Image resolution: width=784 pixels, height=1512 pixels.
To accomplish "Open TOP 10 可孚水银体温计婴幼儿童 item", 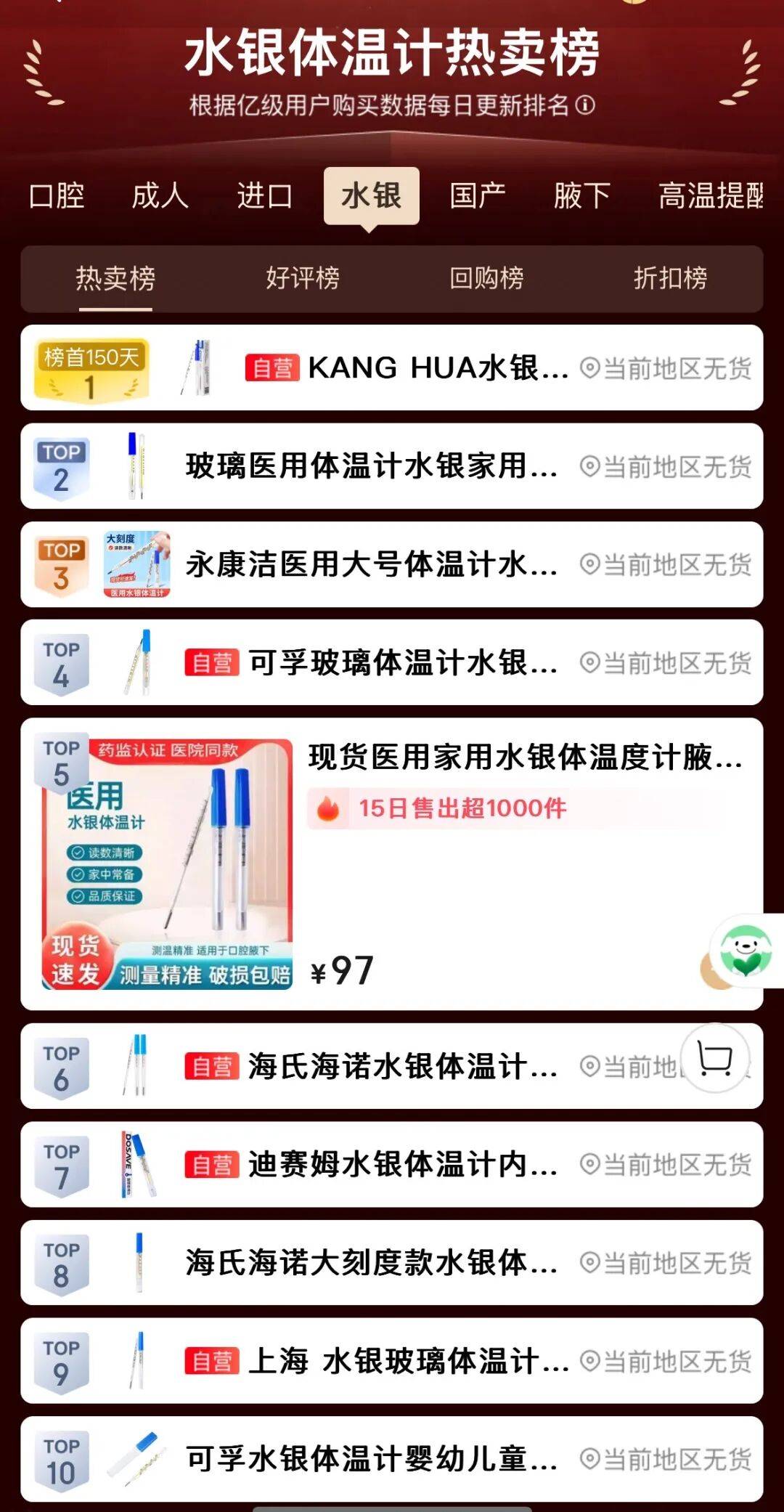I will coord(370,1459).
